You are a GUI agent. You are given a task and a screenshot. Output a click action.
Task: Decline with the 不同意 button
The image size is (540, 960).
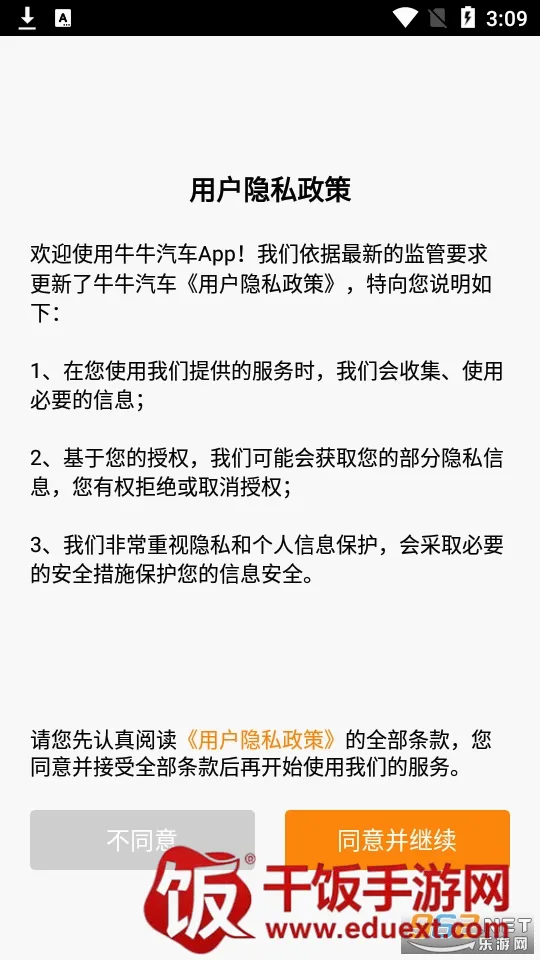pos(142,839)
